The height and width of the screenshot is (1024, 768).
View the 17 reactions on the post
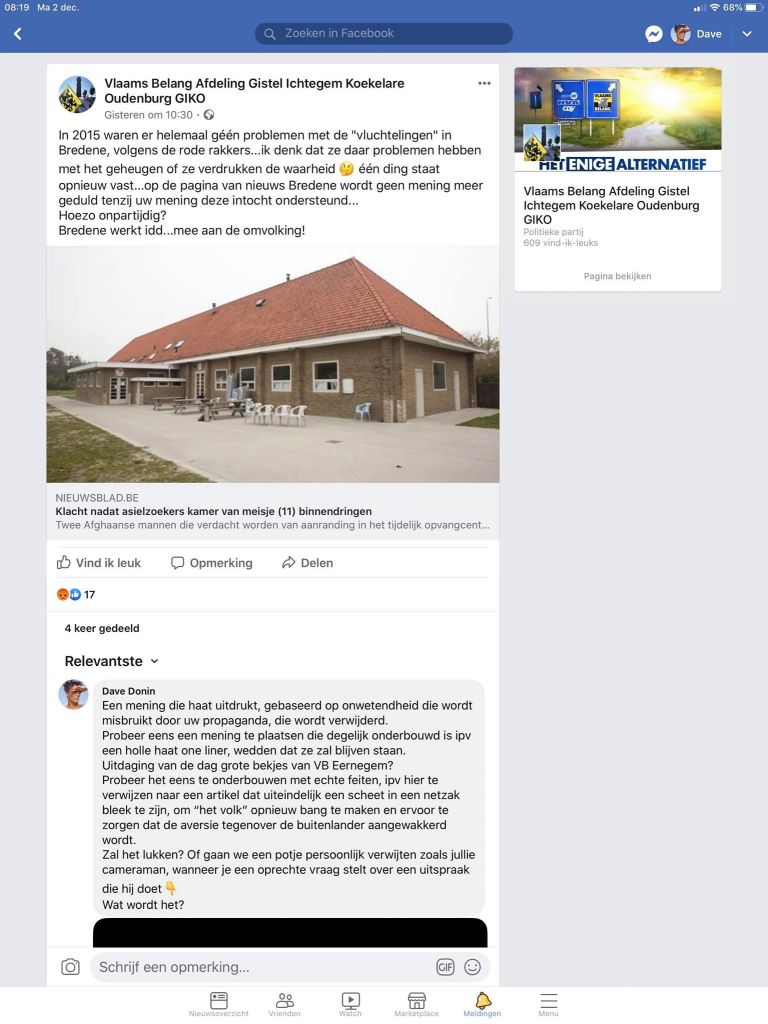tap(76, 595)
